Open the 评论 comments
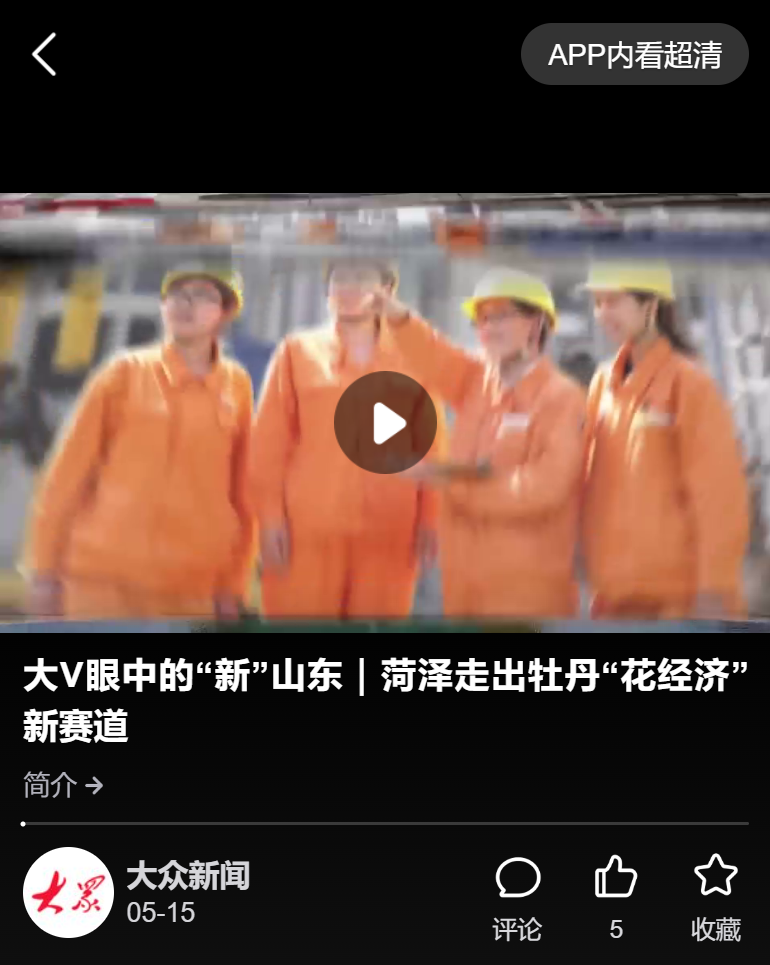 517,897
